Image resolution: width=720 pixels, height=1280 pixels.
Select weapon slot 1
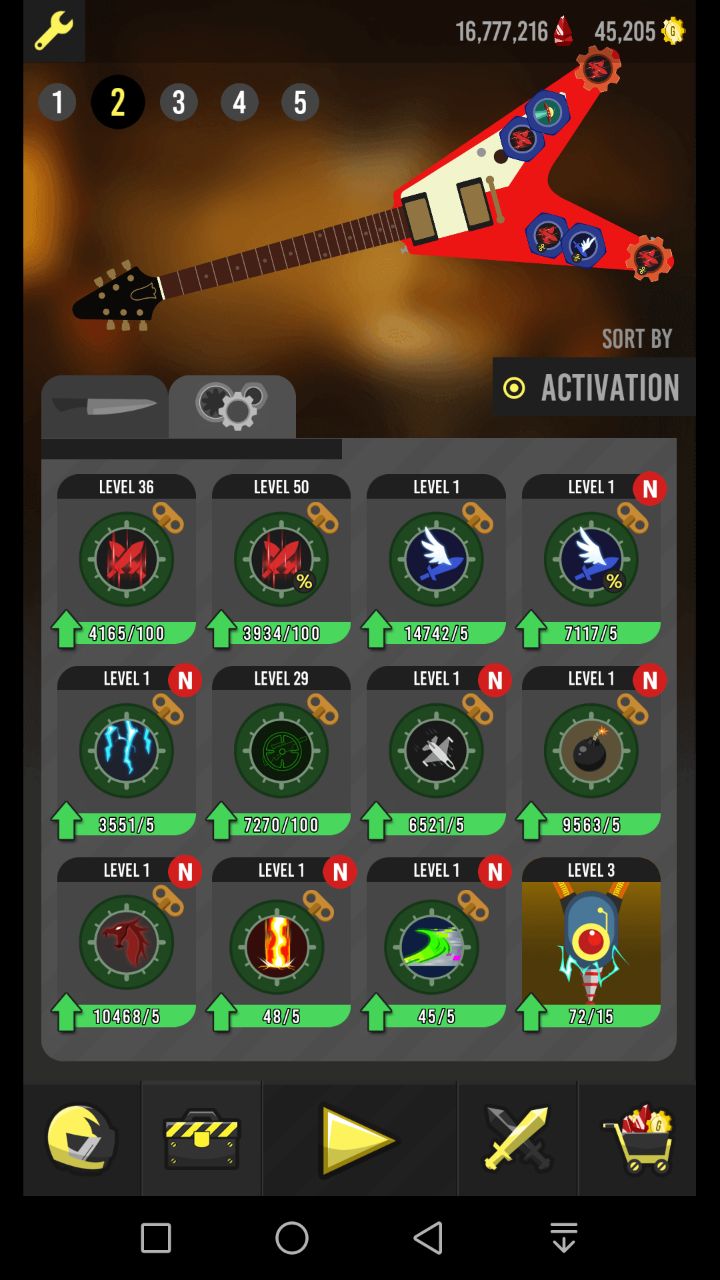coord(57,102)
